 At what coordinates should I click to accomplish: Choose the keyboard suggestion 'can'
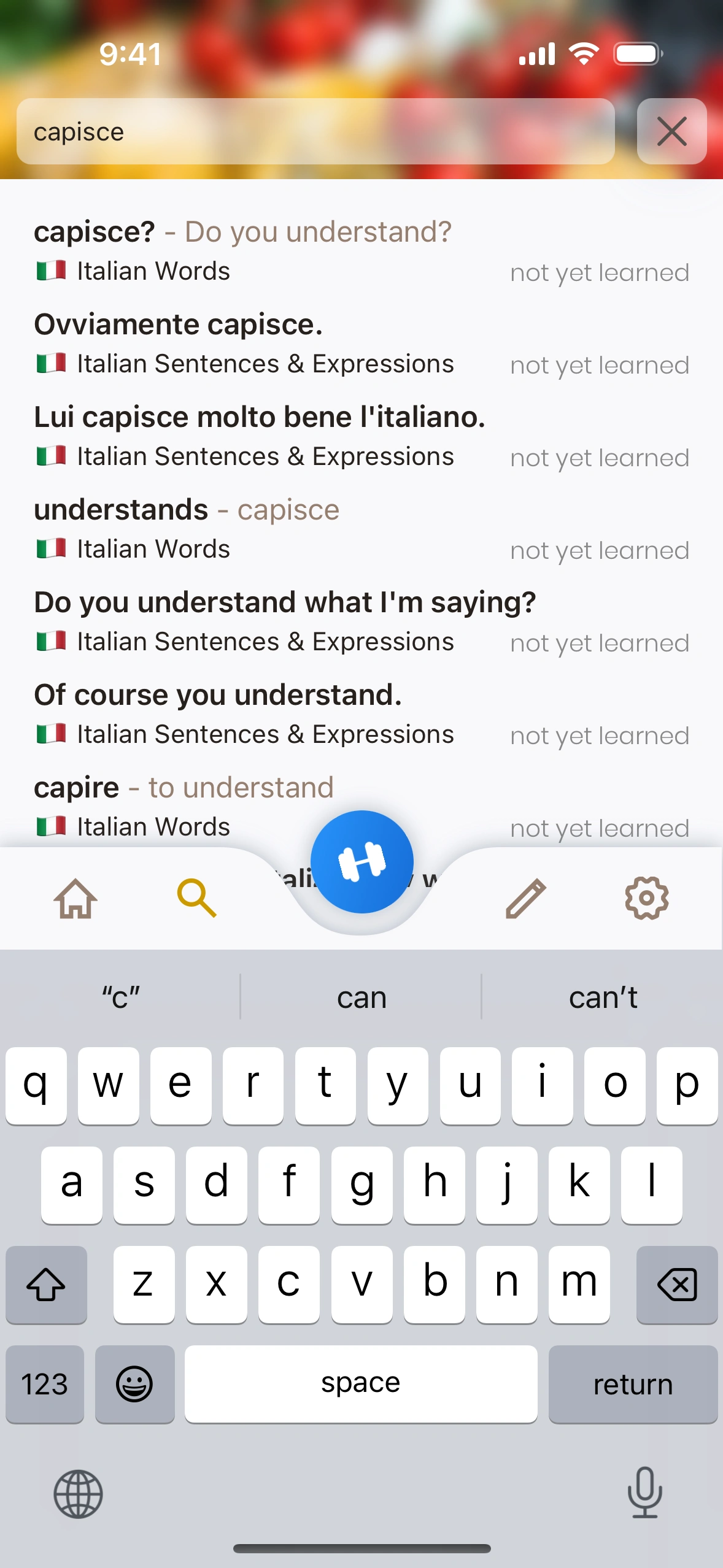click(x=361, y=997)
